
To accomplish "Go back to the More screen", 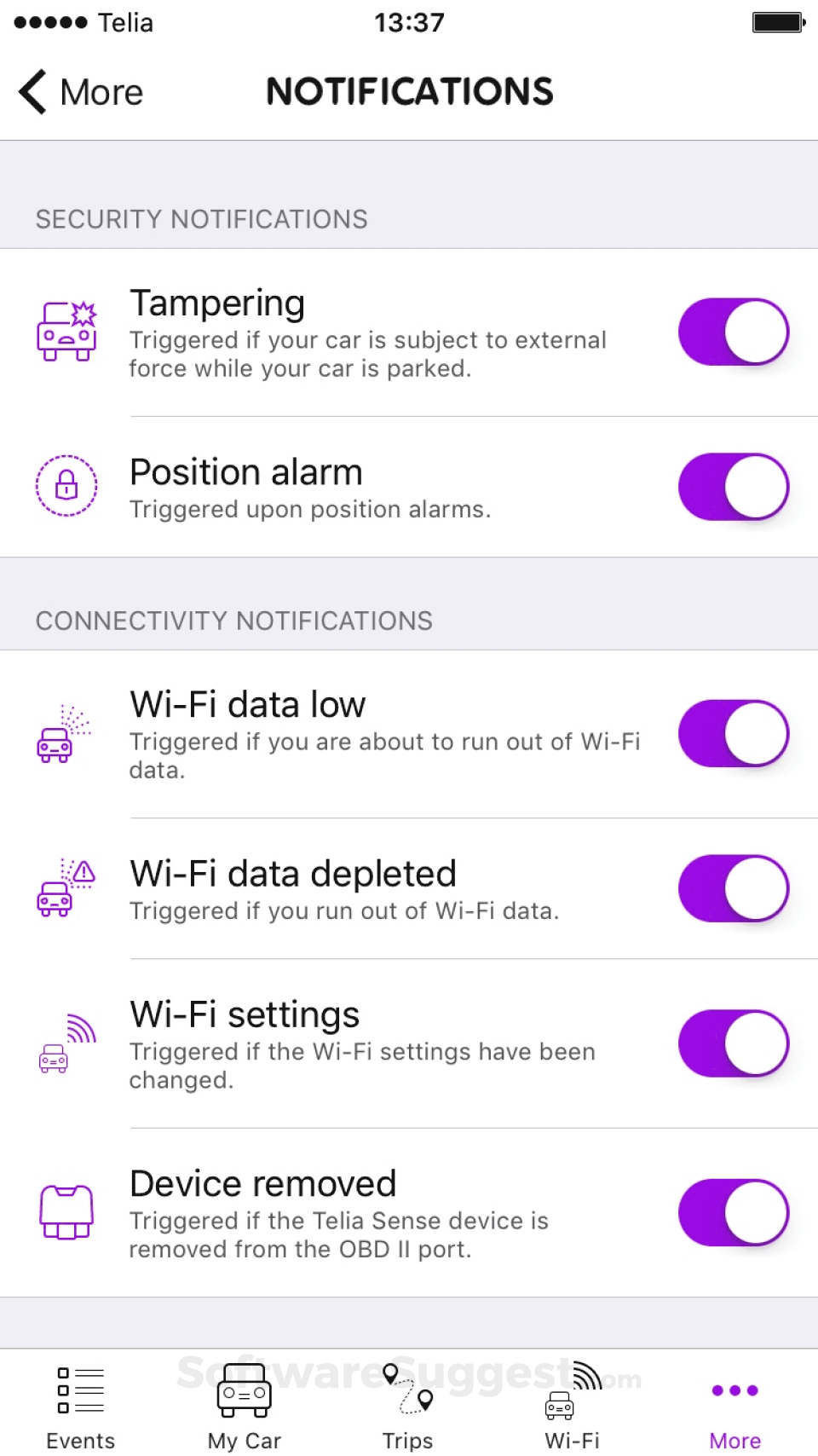I will point(81,92).
